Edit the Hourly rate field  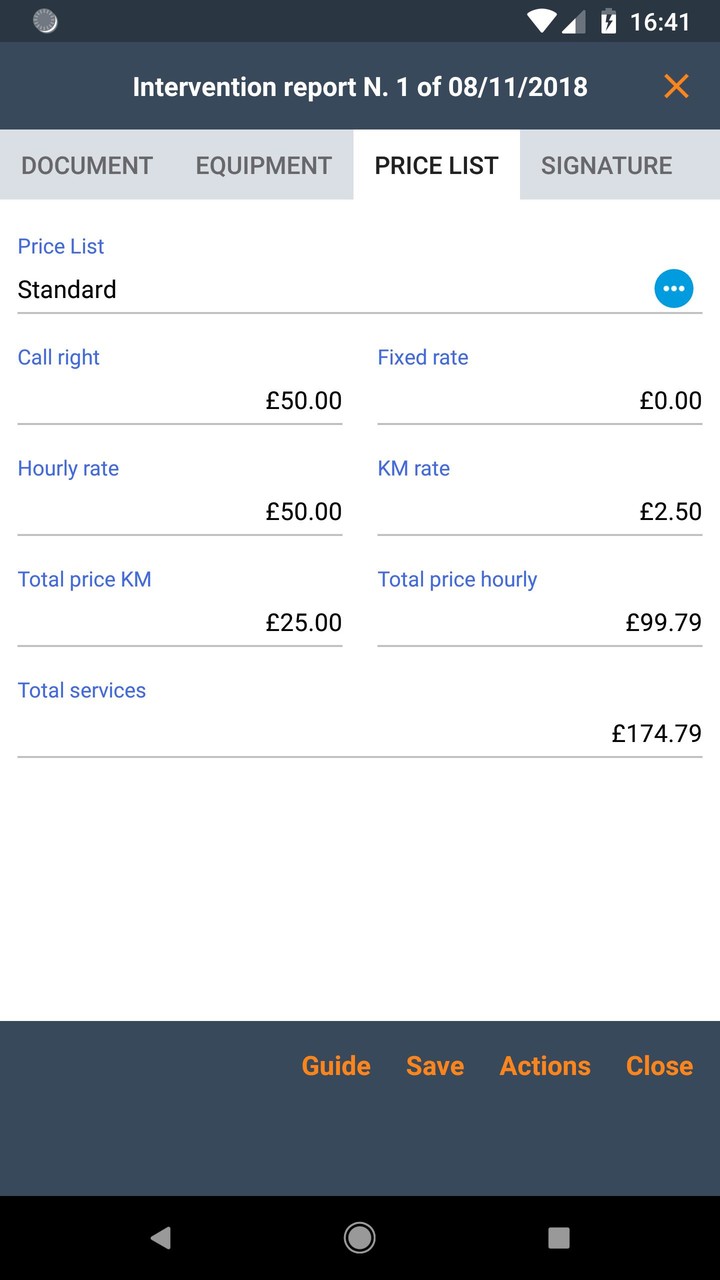(x=180, y=512)
